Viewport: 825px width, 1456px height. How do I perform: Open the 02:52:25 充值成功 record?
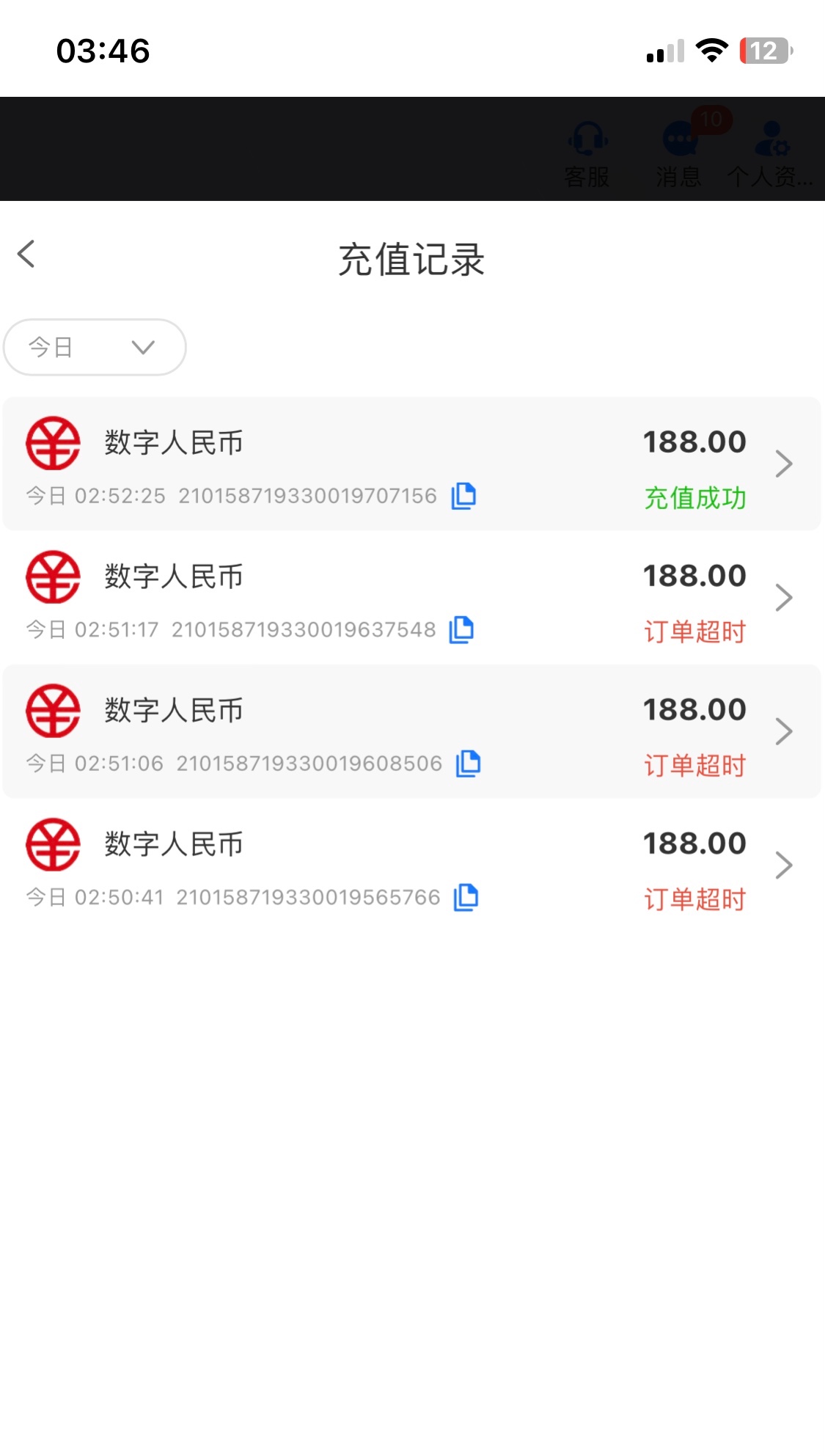[411, 464]
